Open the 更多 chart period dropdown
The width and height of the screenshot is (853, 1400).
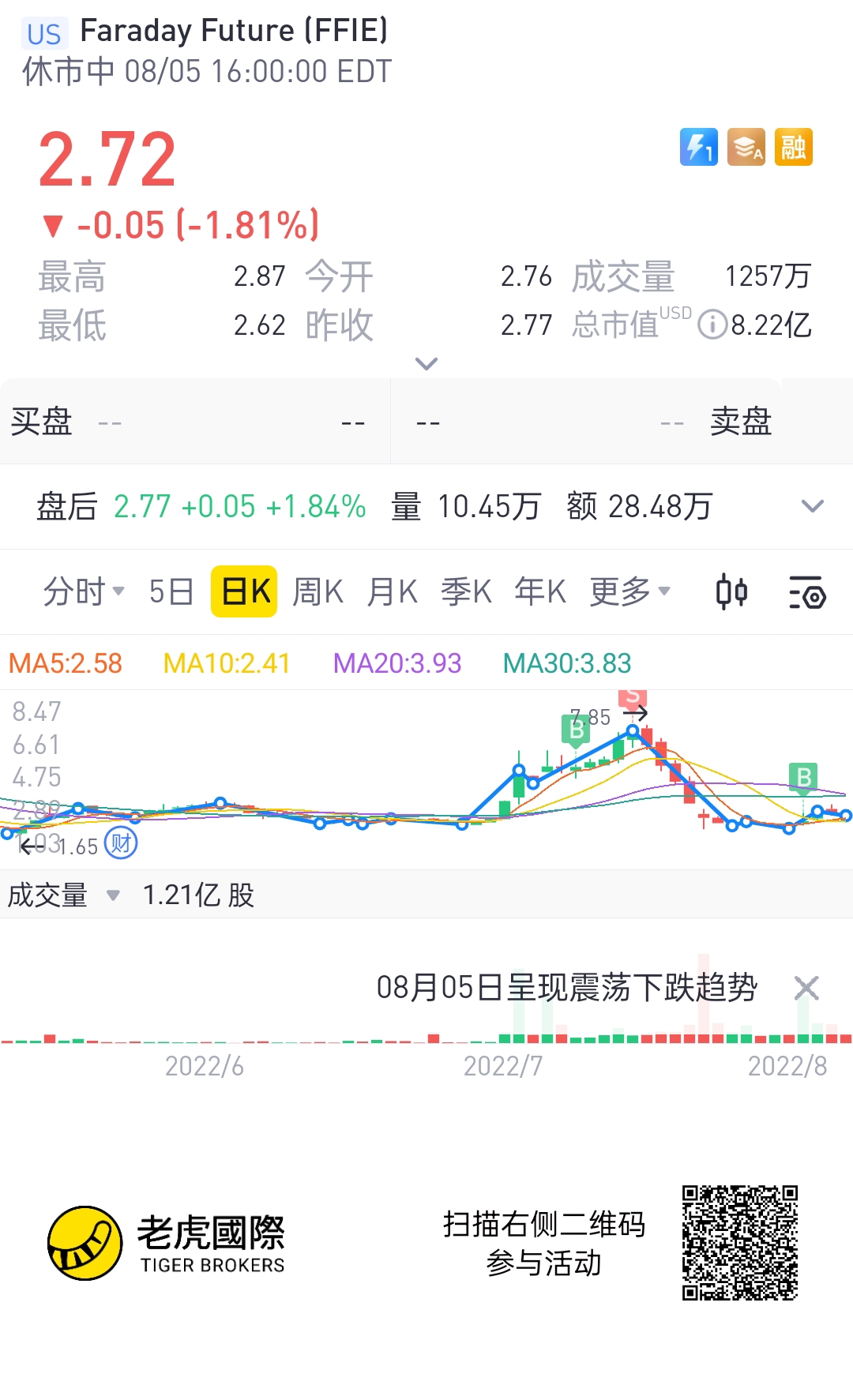tap(629, 591)
